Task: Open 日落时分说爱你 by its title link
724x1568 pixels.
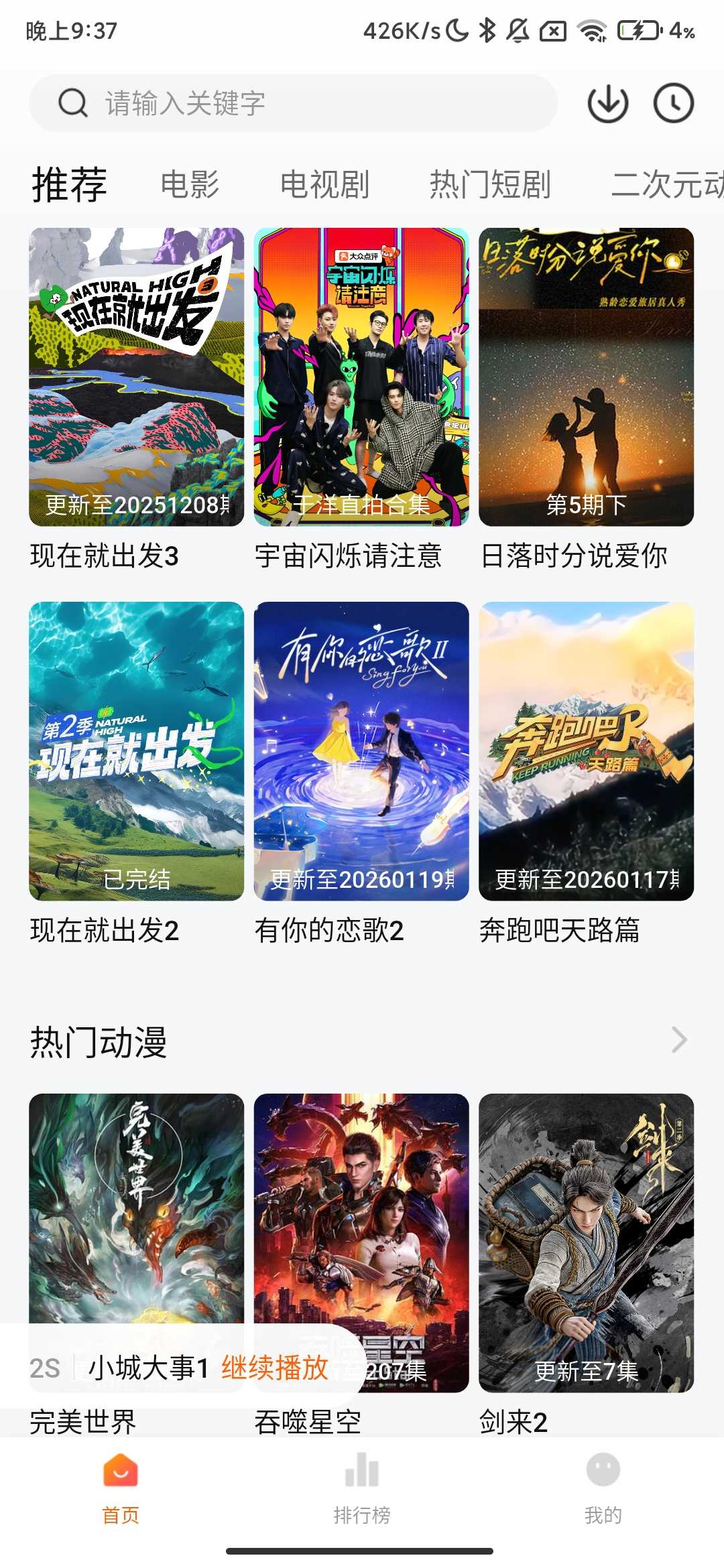Action: [575, 555]
